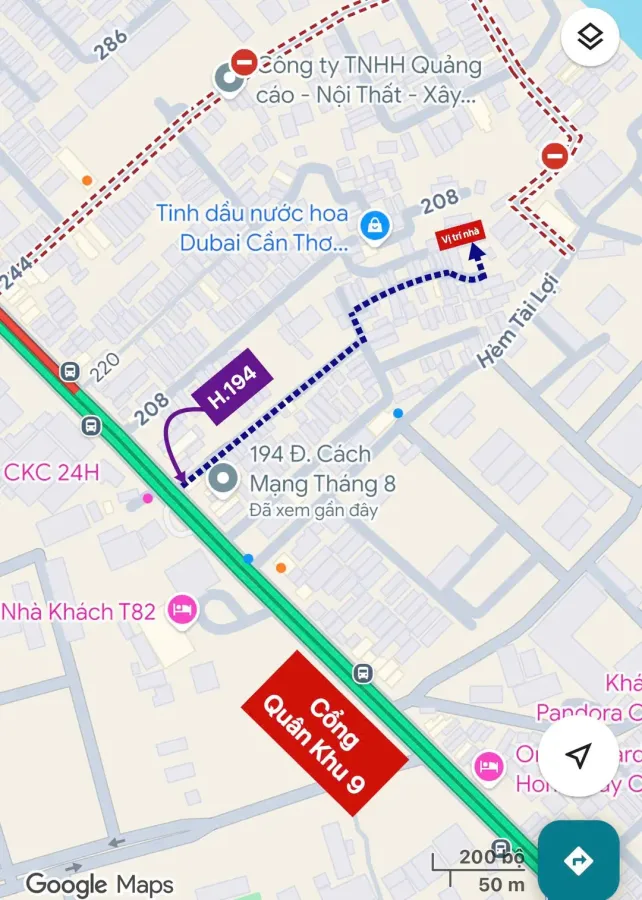Select the Công ty TNHH Quảng cáo pin
The width and height of the screenshot is (642, 900).
click(x=229, y=79)
